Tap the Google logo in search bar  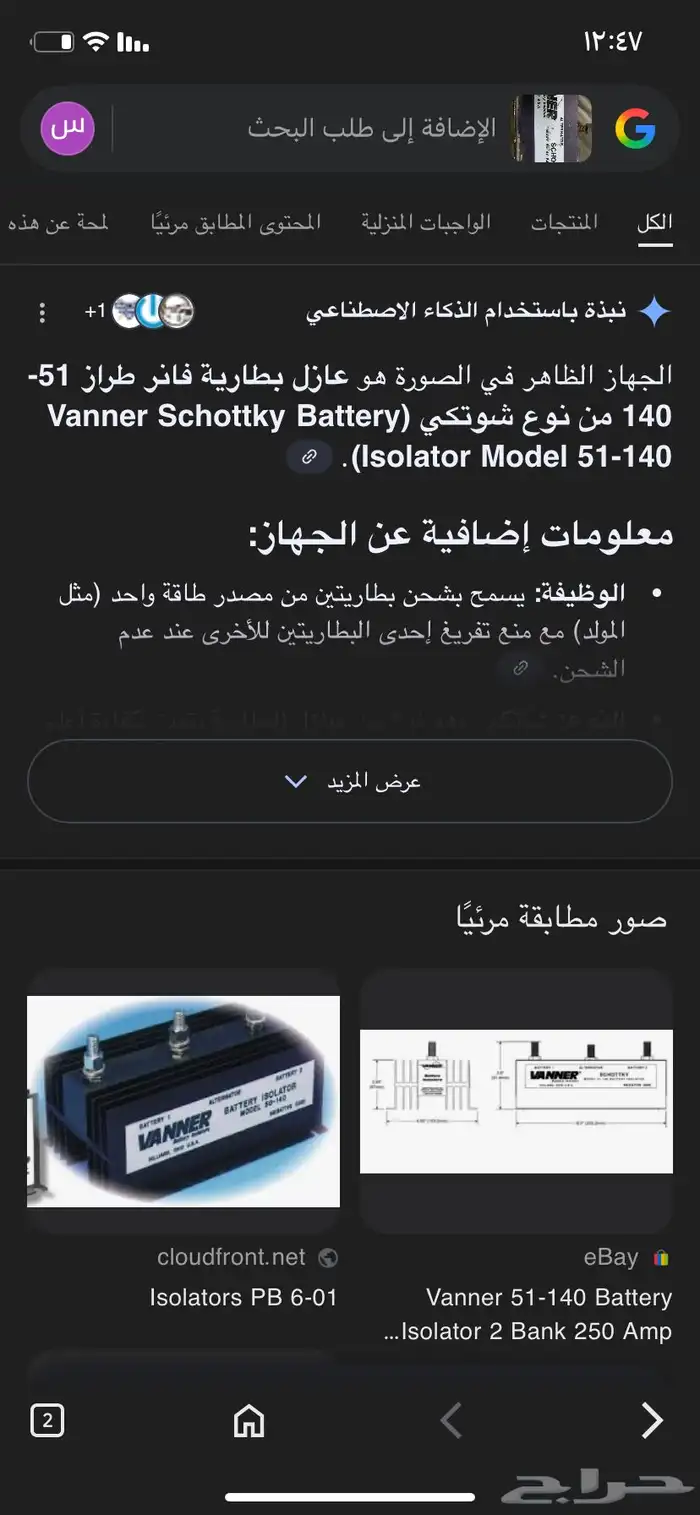click(634, 129)
